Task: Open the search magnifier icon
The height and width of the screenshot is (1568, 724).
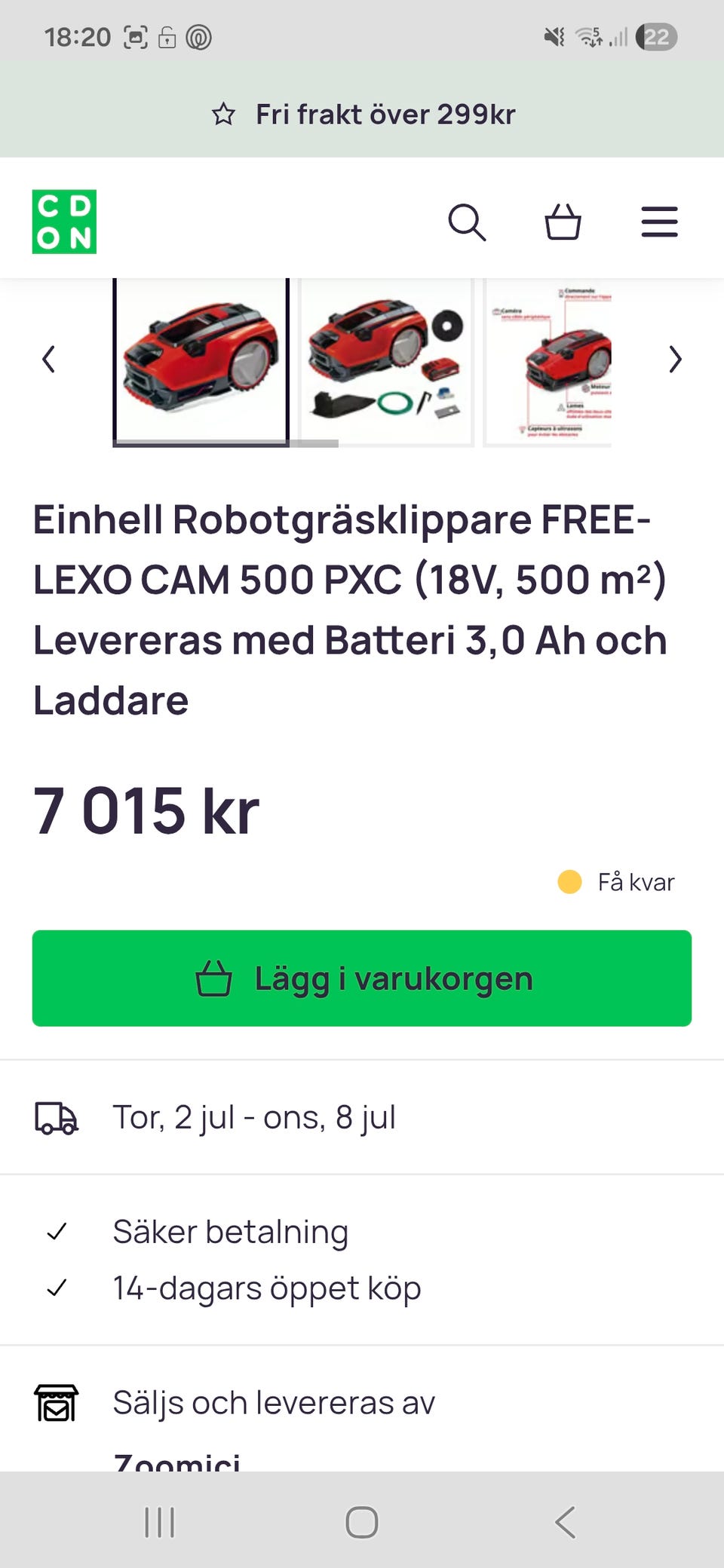Action: [467, 222]
